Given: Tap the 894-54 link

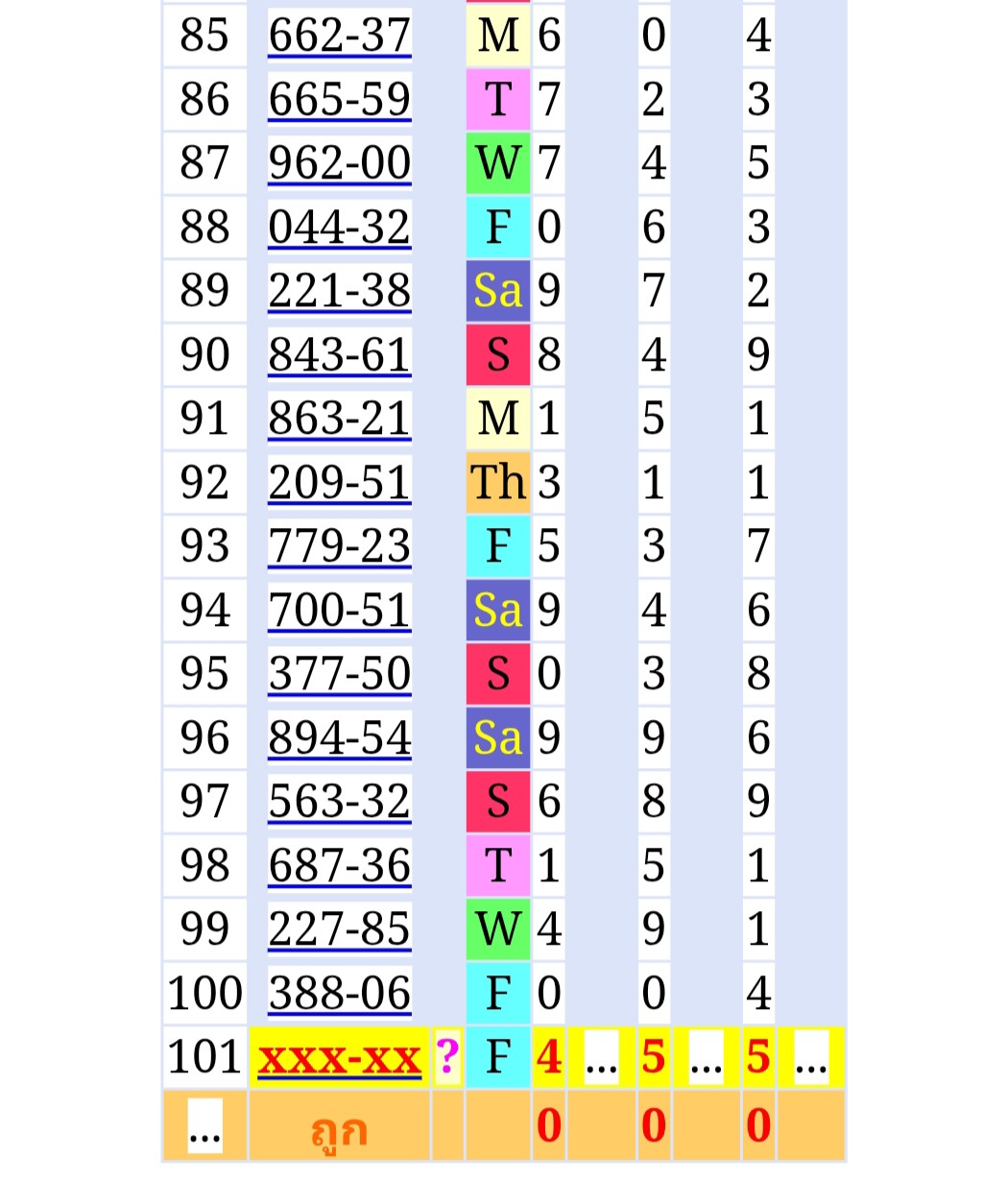Looking at the screenshot, I should coord(339,737).
